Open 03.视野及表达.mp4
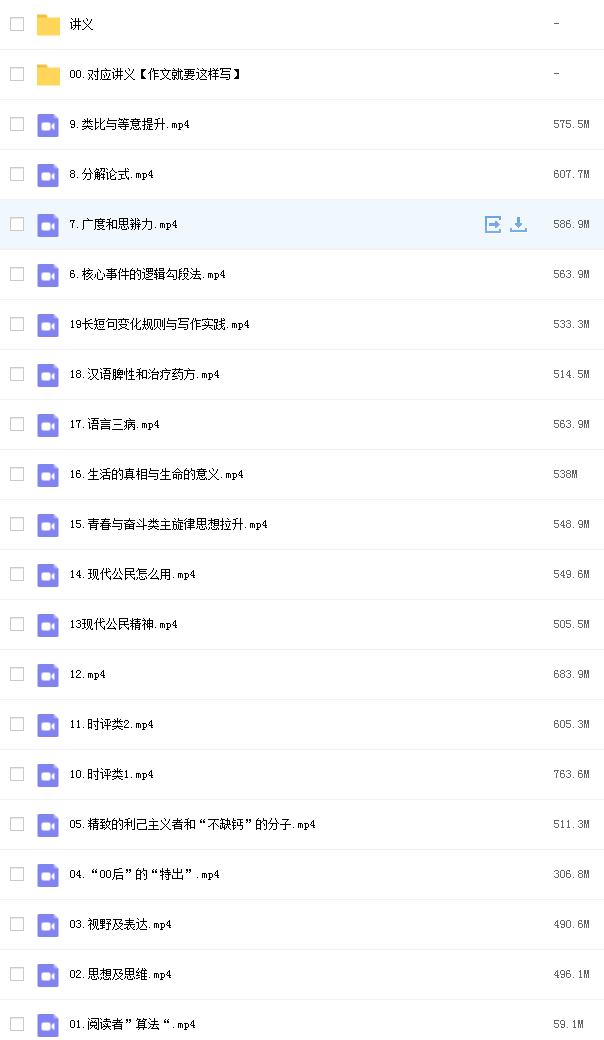 click(x=120, y=924)
